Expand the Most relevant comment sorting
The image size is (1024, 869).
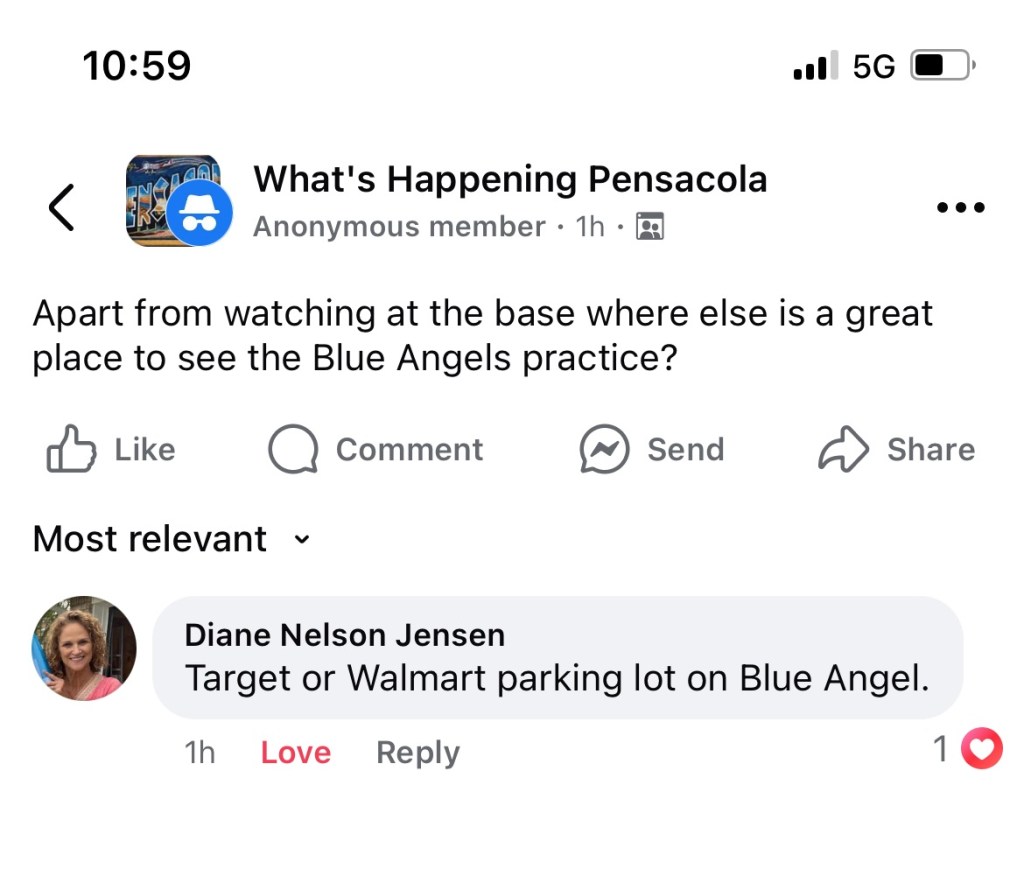(172, 540)
